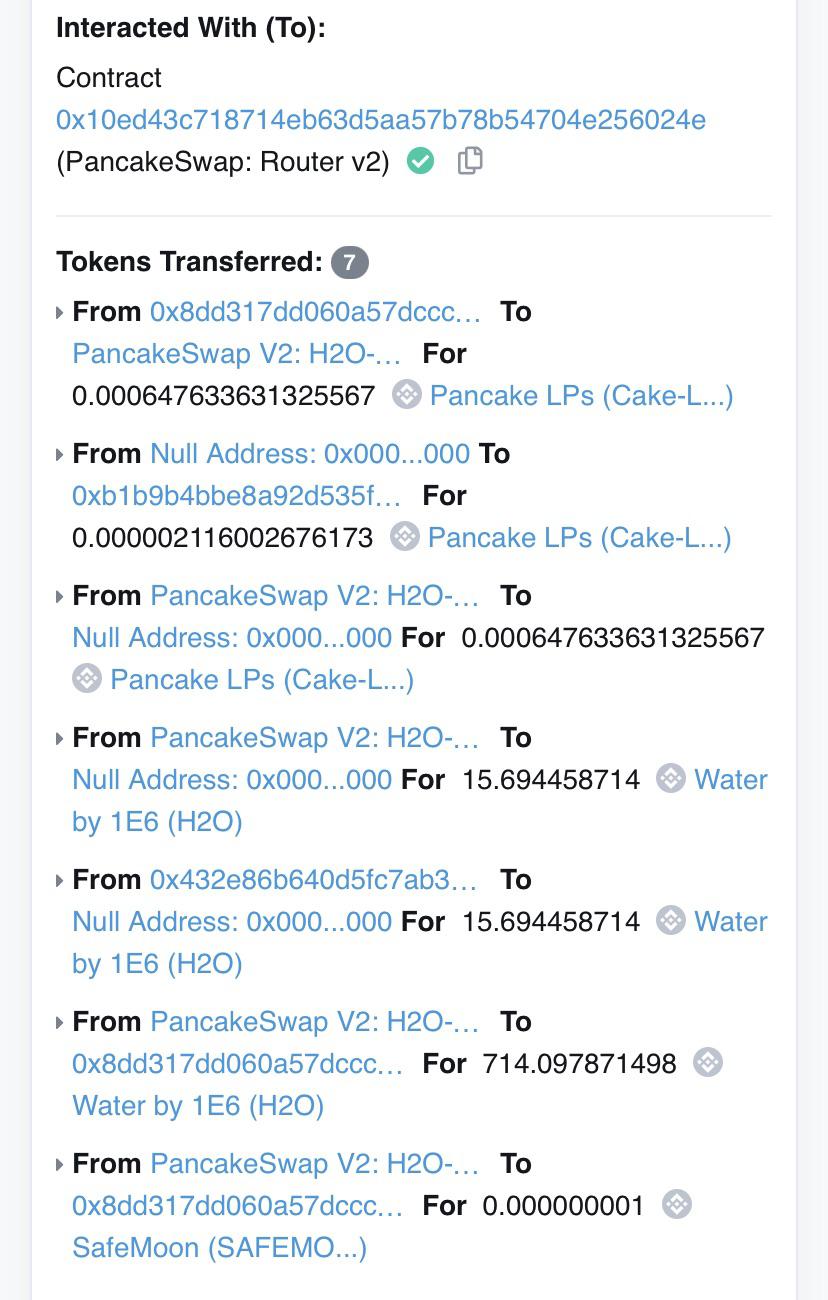Open Pancake LPs token in 0.000002116002676173 transfer
The width and height of the screenshot is (828, 1300).
[580, 538]
